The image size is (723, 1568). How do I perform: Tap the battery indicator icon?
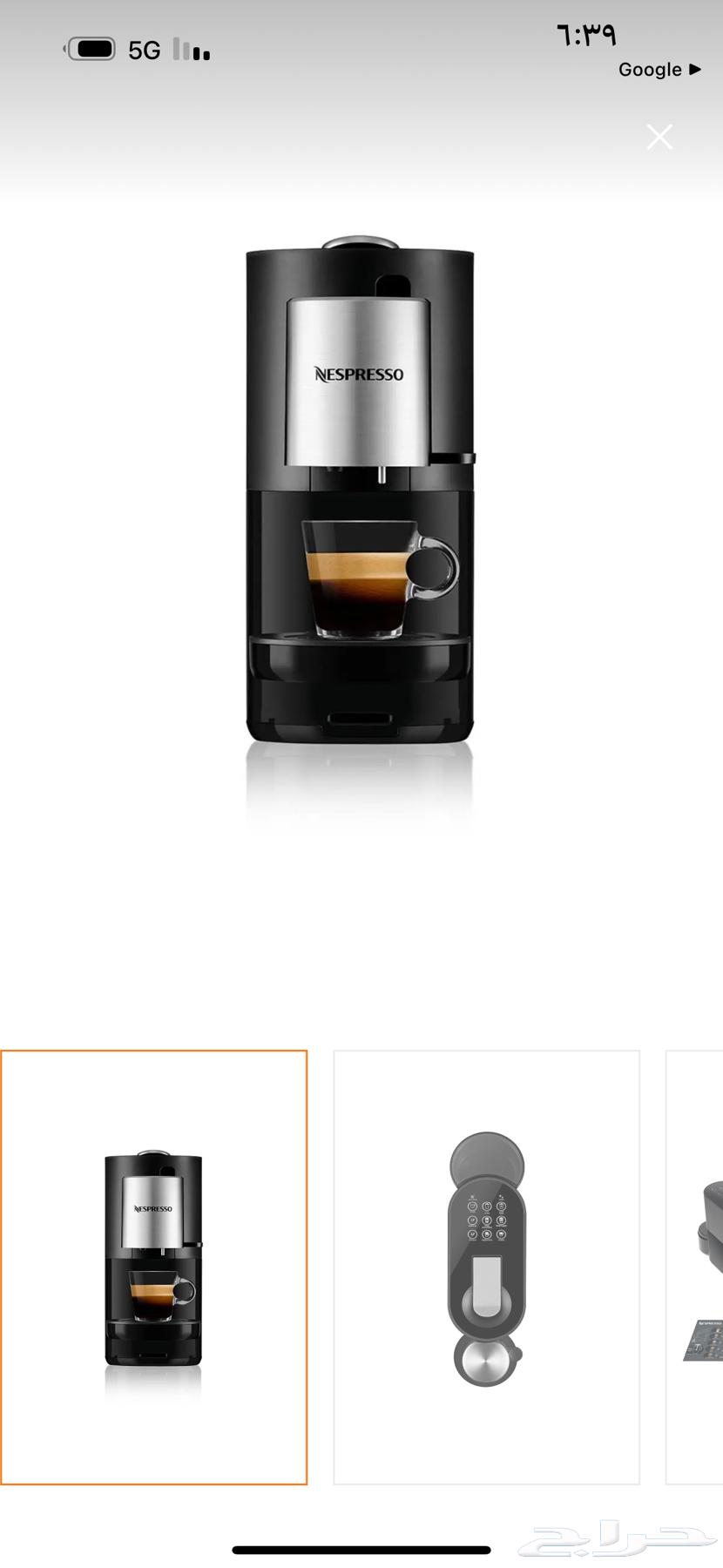tap(93, 48)
